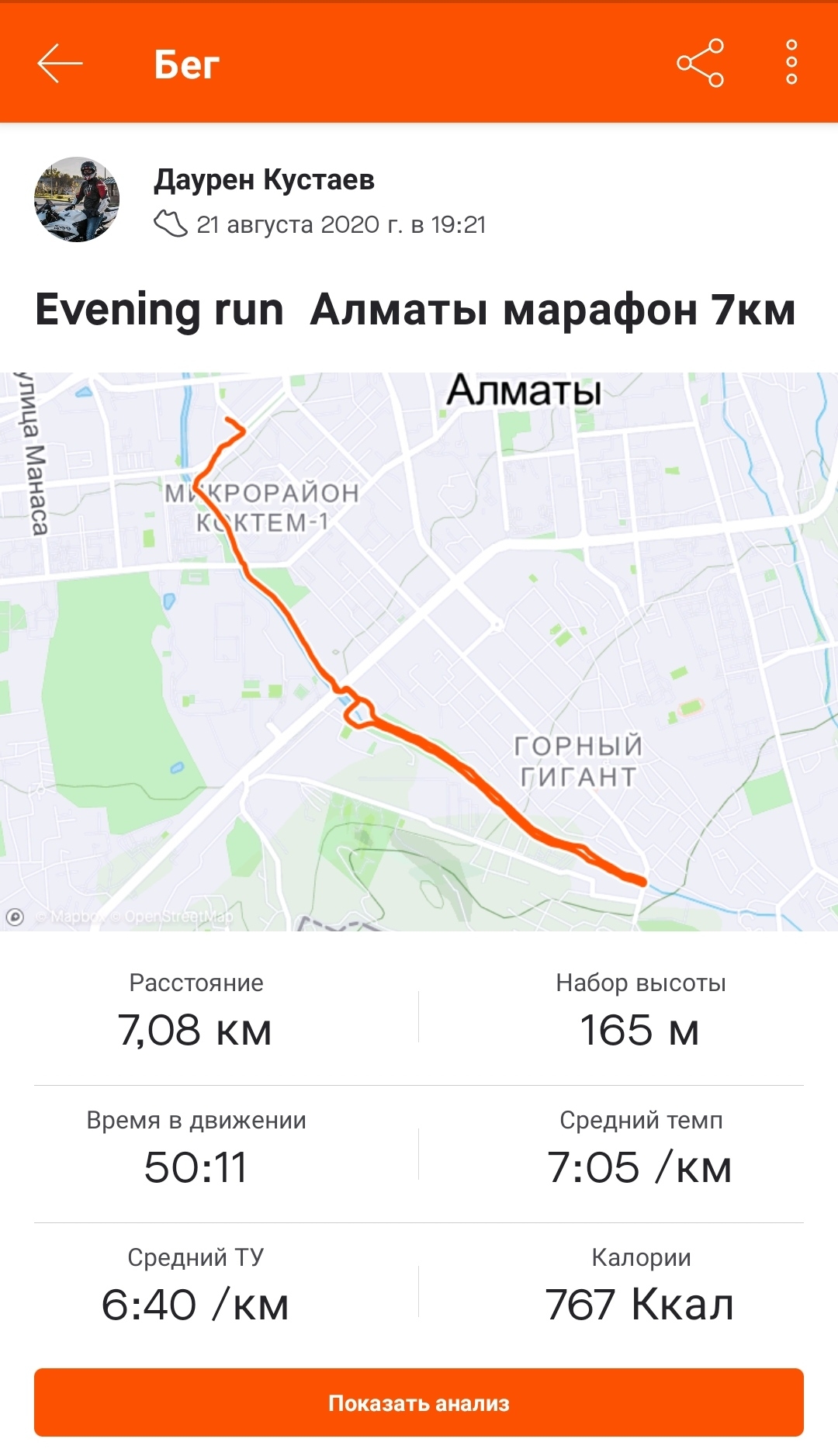Tap the Показать анализ button
This screenshot has height=1456, width=838.
point(419,1402)
